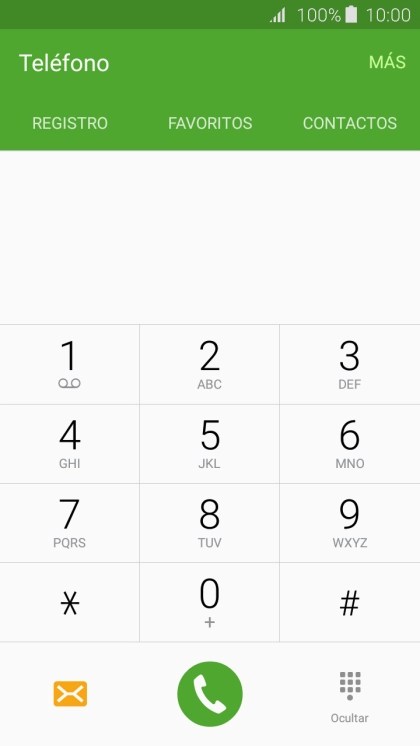Open the MÁS options menu
Screen dimensions: 420x746
(x=387, y=62)
